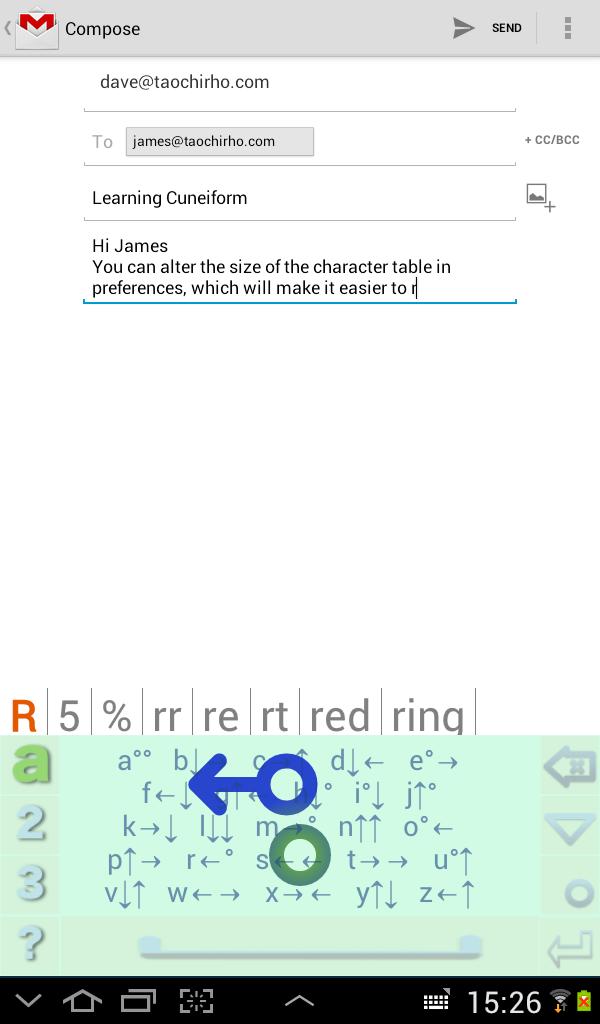Tap the james@taochirho.com recipient chip
Viewport: 600px width, 1024px height.
pos(219,141)
